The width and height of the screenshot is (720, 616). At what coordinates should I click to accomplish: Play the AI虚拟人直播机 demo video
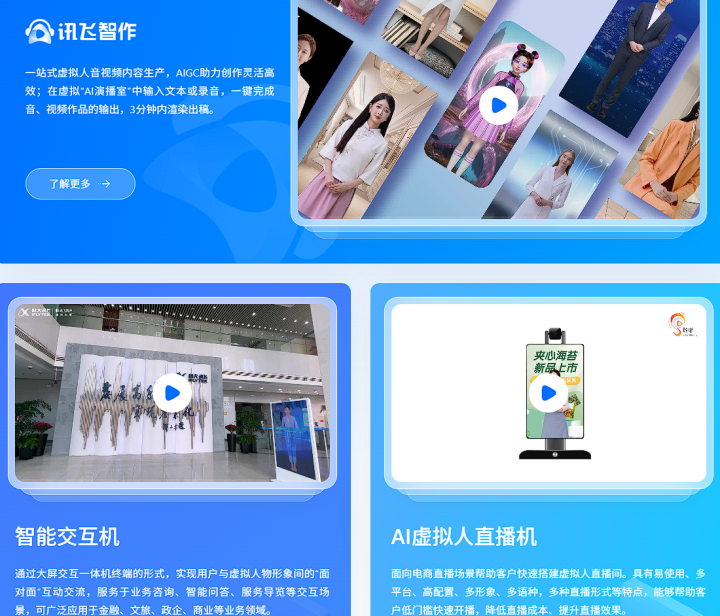(x=548, y=393)
